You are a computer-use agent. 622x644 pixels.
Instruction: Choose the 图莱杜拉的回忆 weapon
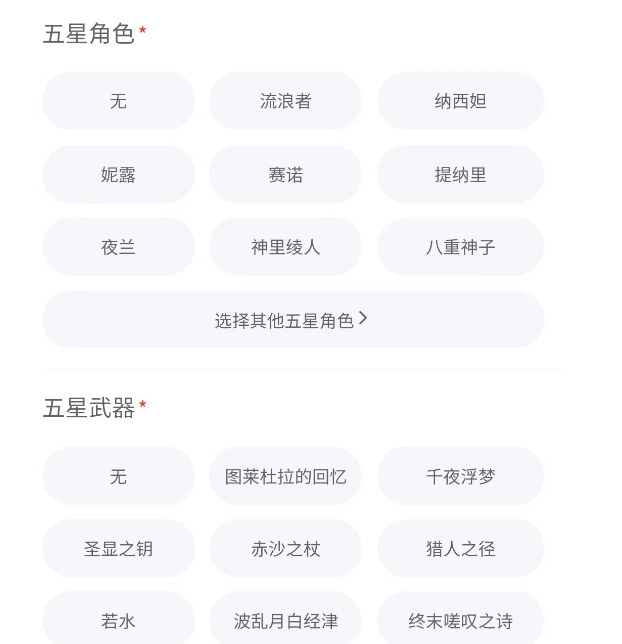285,477
